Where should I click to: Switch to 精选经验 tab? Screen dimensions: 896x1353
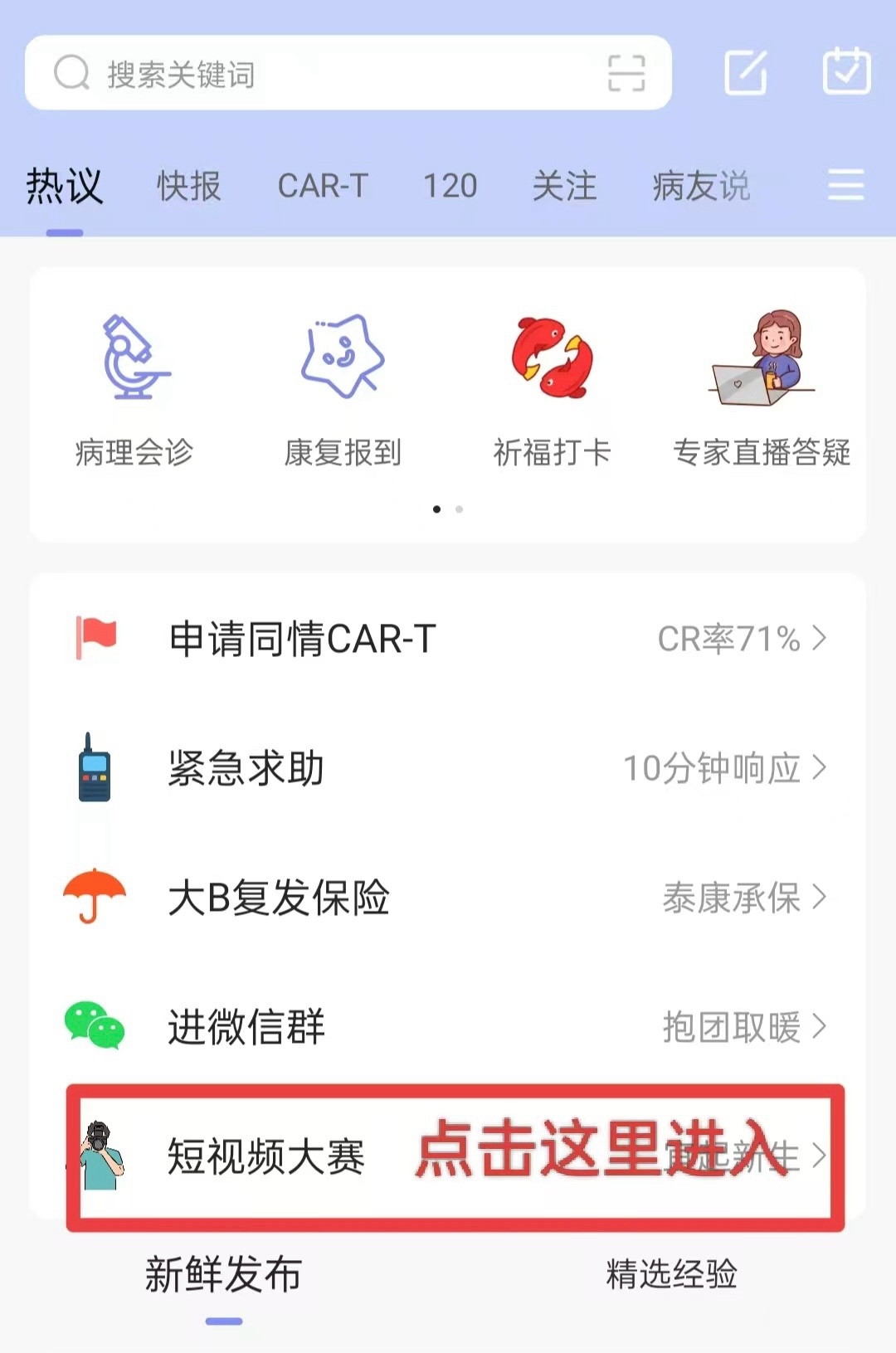click(671, 1274)
